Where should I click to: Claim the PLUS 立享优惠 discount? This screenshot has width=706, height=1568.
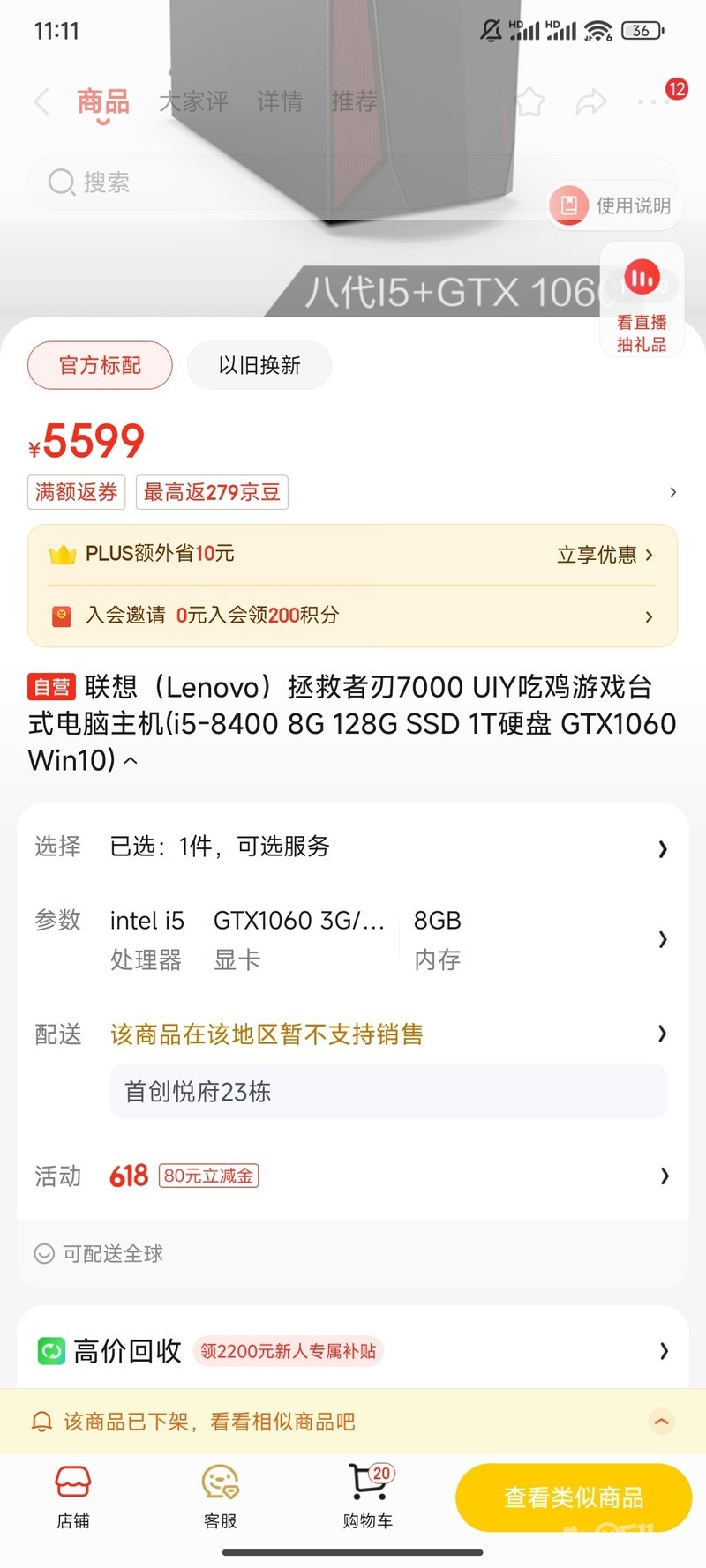605,555
